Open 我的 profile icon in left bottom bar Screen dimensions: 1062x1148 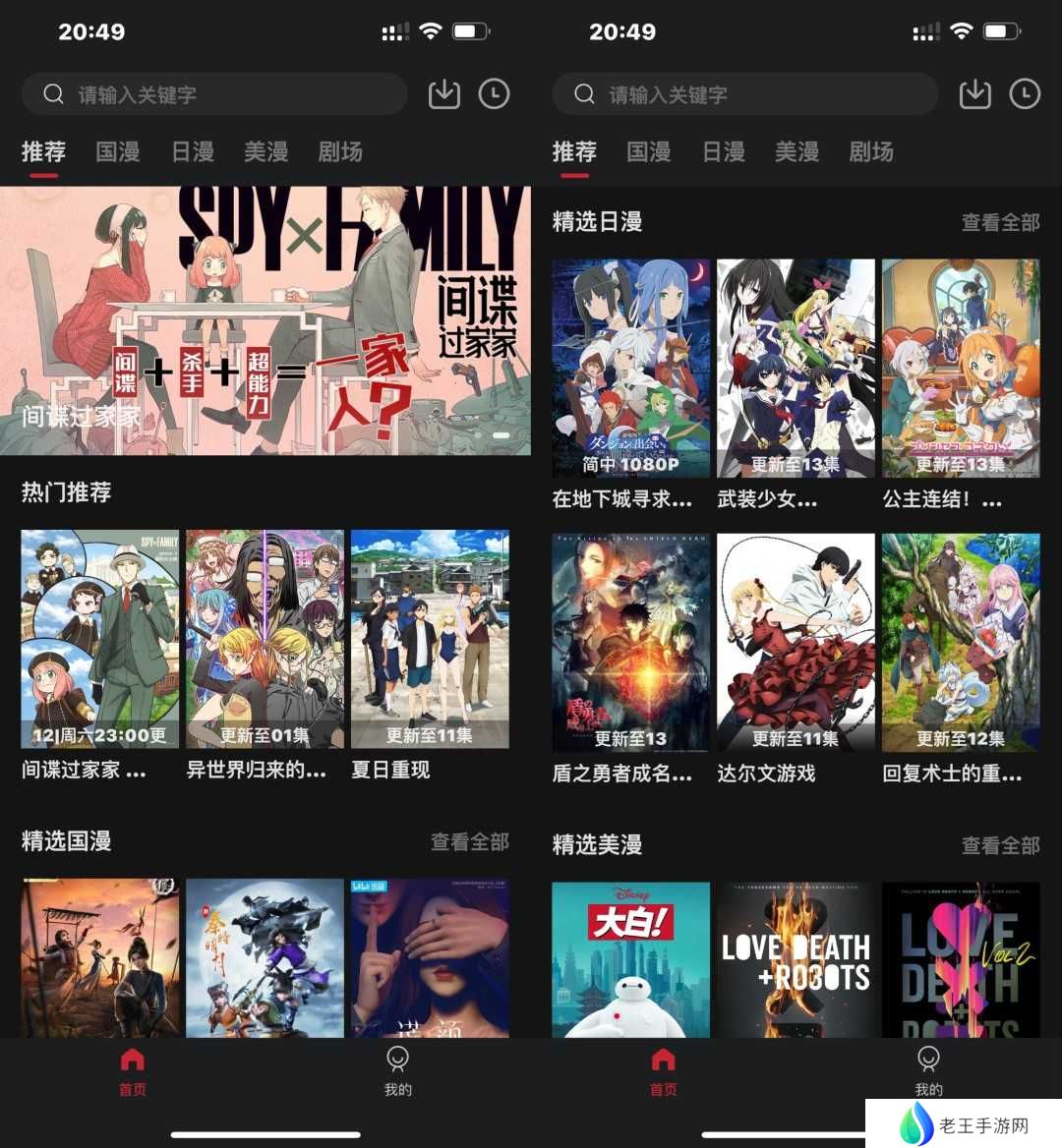tap(397, 1069)
